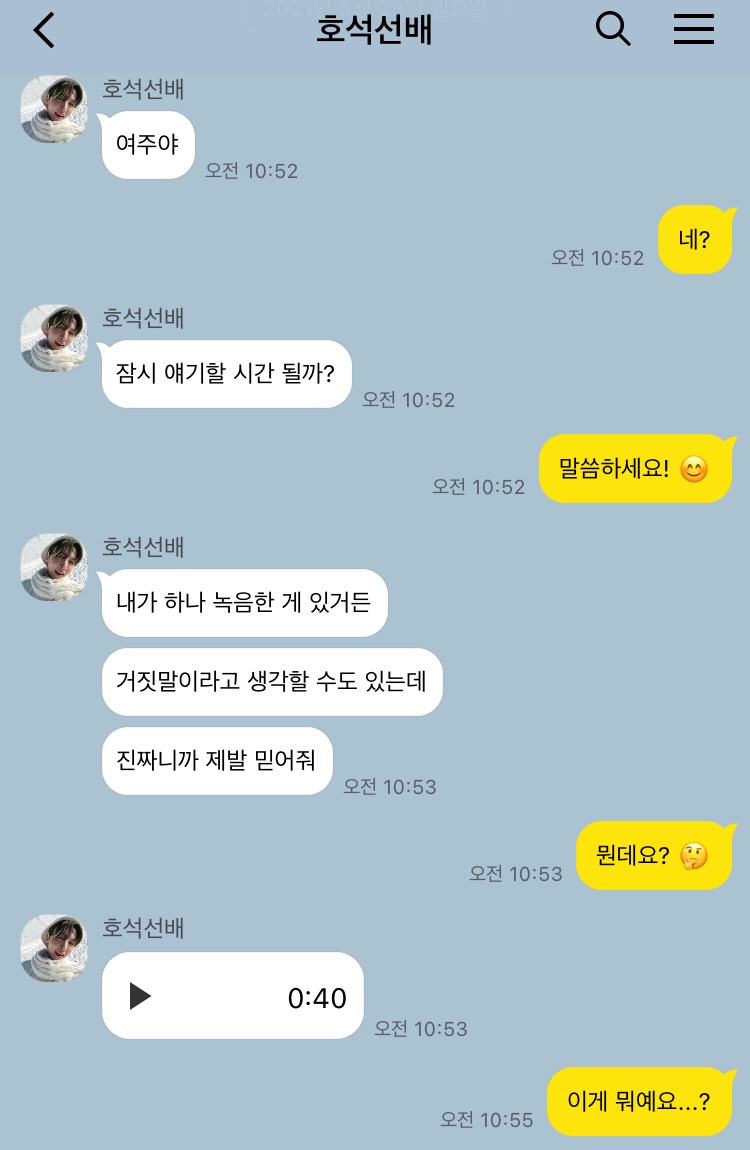
Task: Play the 0:40 voice message
Action: (x=141, y=996)
